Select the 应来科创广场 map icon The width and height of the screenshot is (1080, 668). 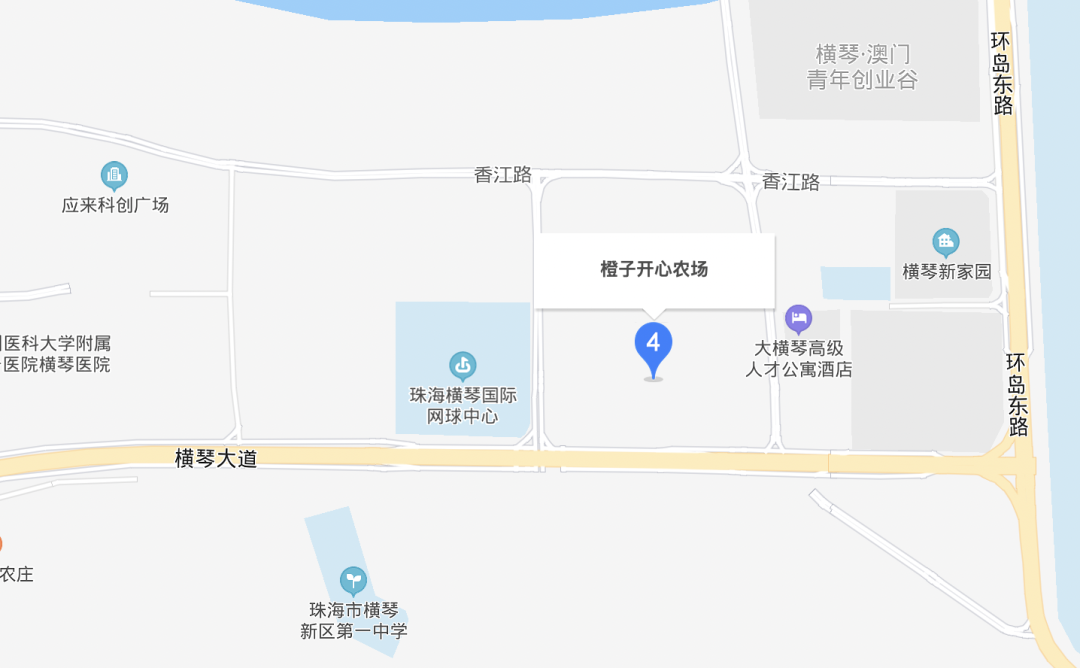coord(114,176)
